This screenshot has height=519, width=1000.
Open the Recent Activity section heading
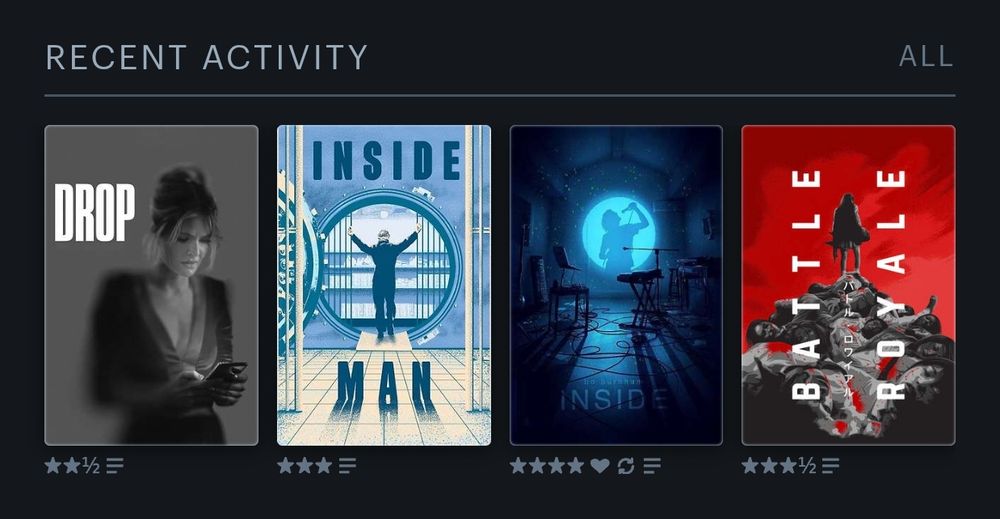point(207,57)
